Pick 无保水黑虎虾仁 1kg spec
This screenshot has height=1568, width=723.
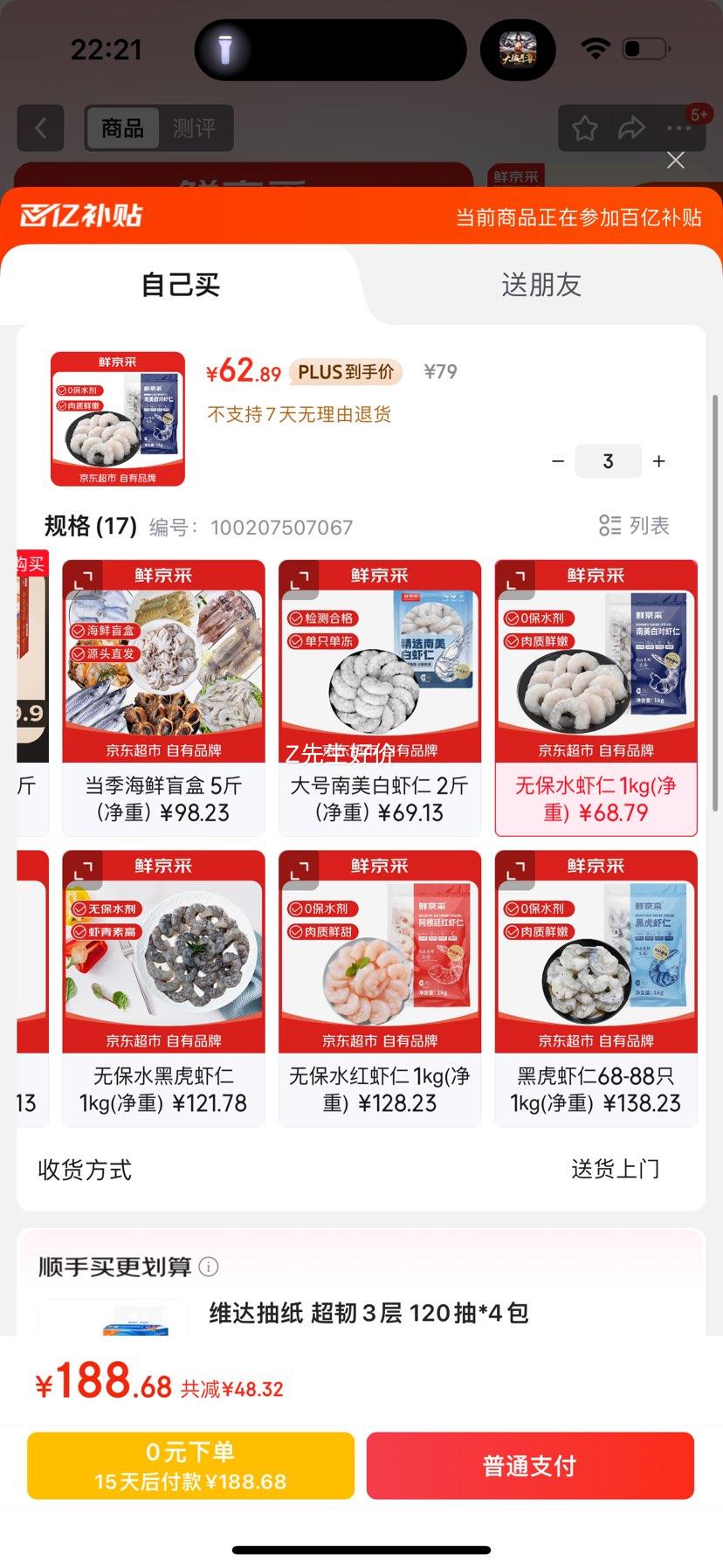point(163,1088)
